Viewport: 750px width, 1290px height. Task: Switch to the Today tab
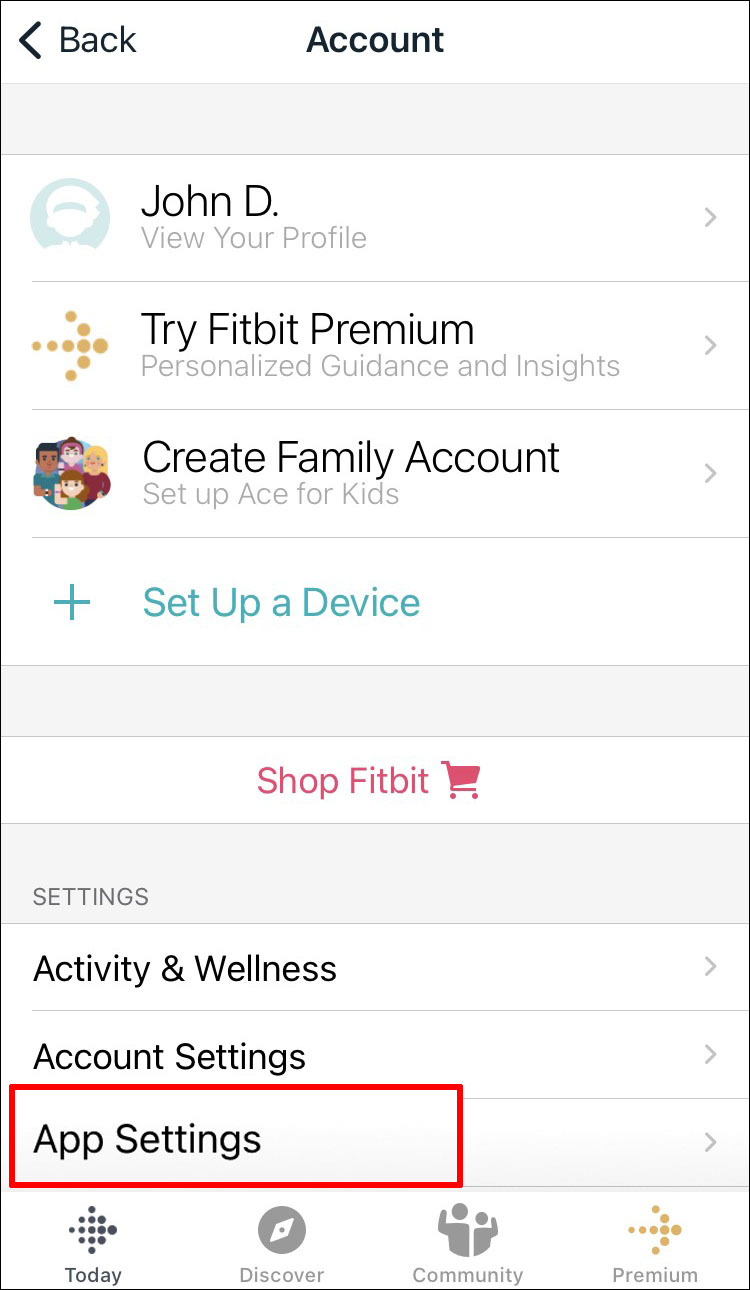(x=93, y=1244)
